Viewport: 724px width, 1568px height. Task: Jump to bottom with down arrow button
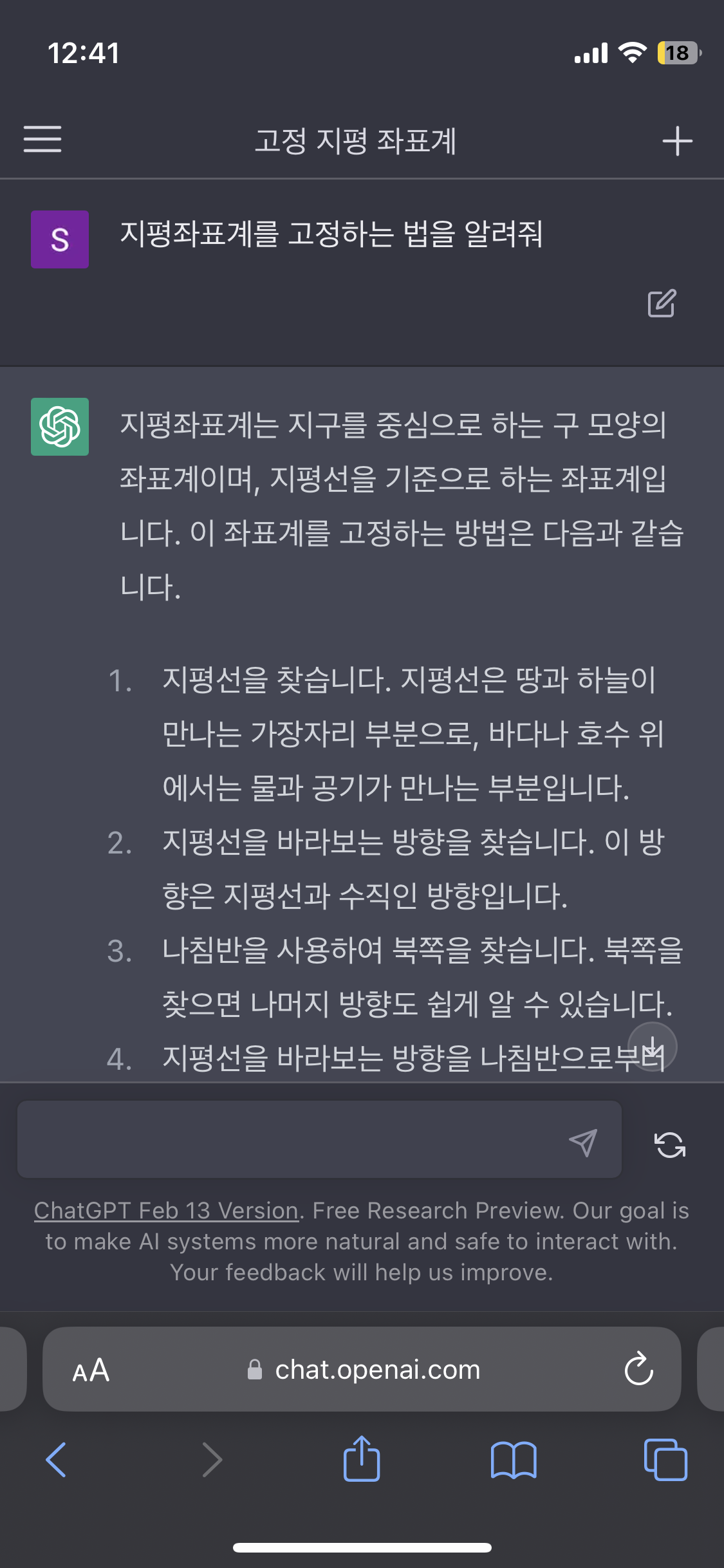[652, 1046]
